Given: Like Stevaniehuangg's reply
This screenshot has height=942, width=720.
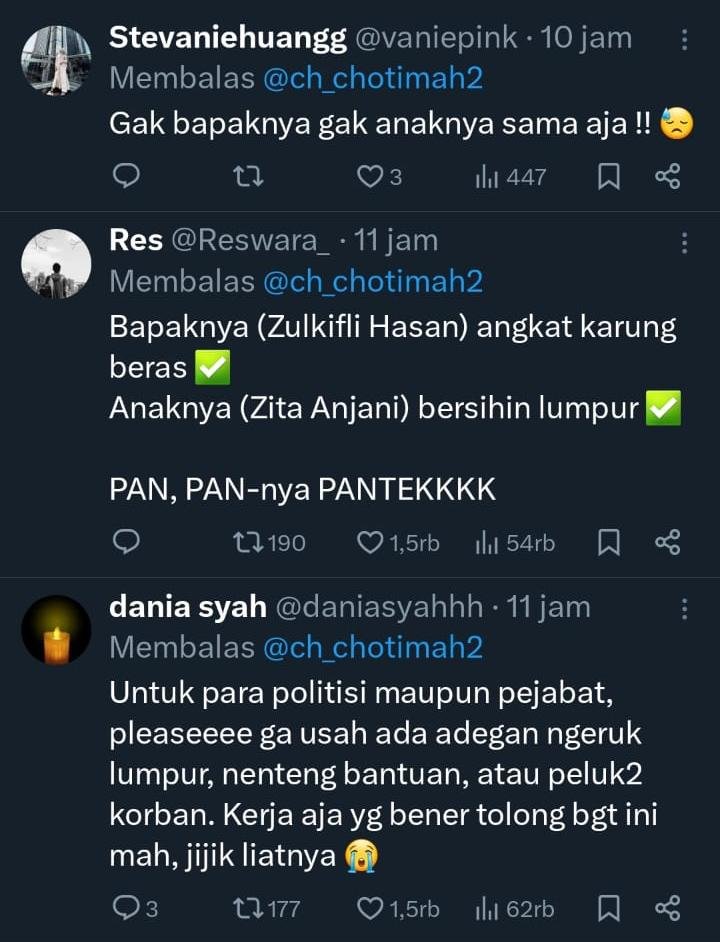Looking at the screenshot, I should coord(371,177).
